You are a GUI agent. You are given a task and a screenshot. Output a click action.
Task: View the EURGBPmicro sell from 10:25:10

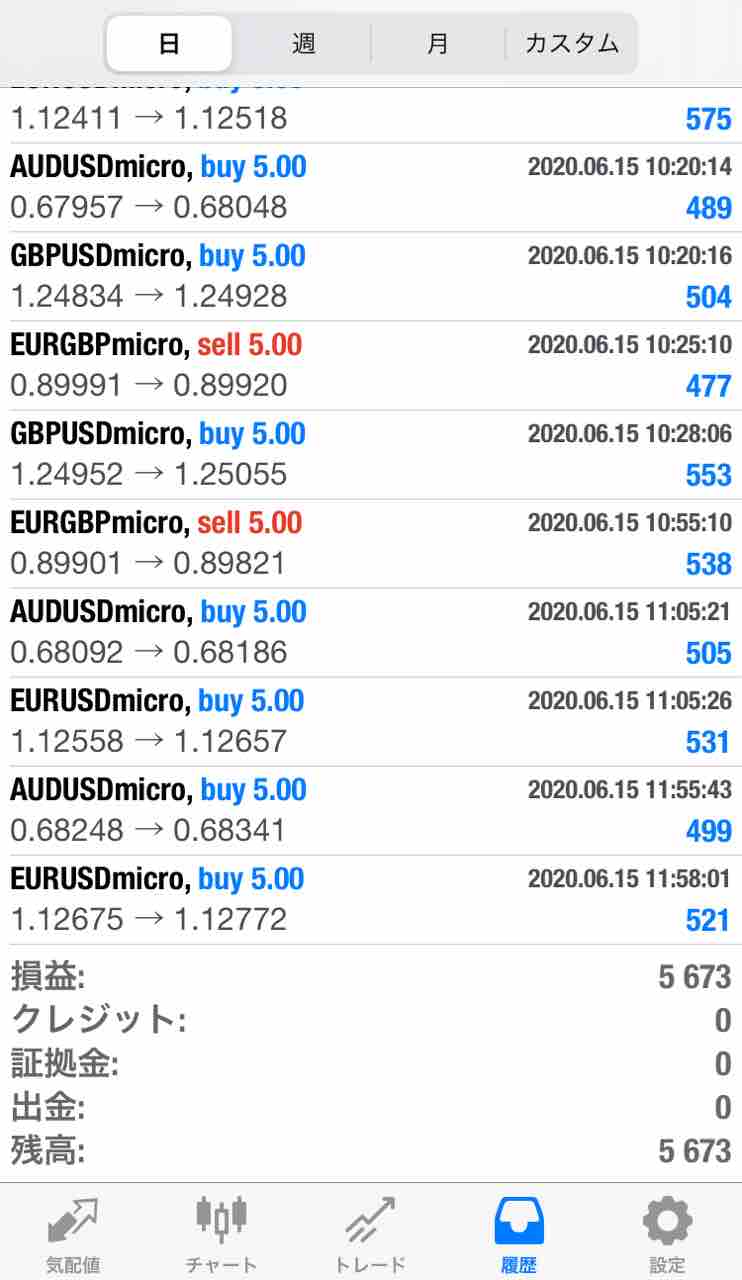tap(371, 365)
